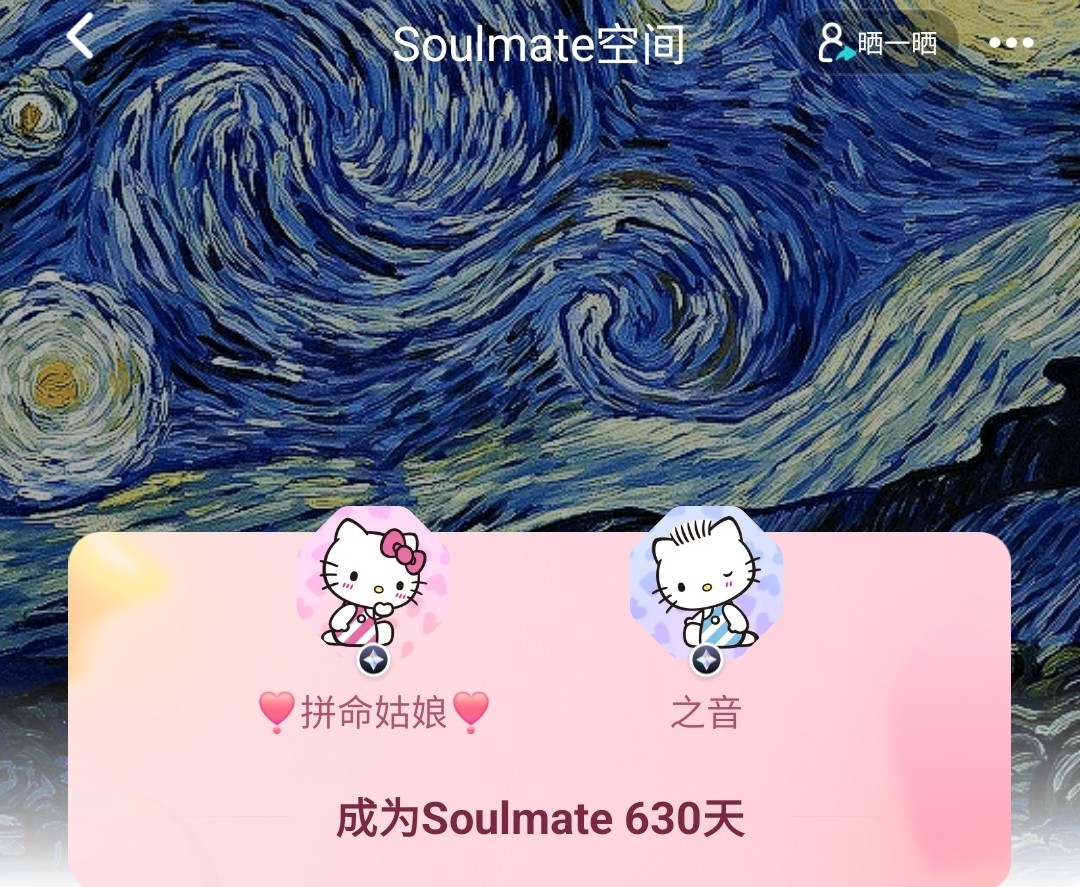
Task: Go back from Soulmate空间
Action: point(80,38)
